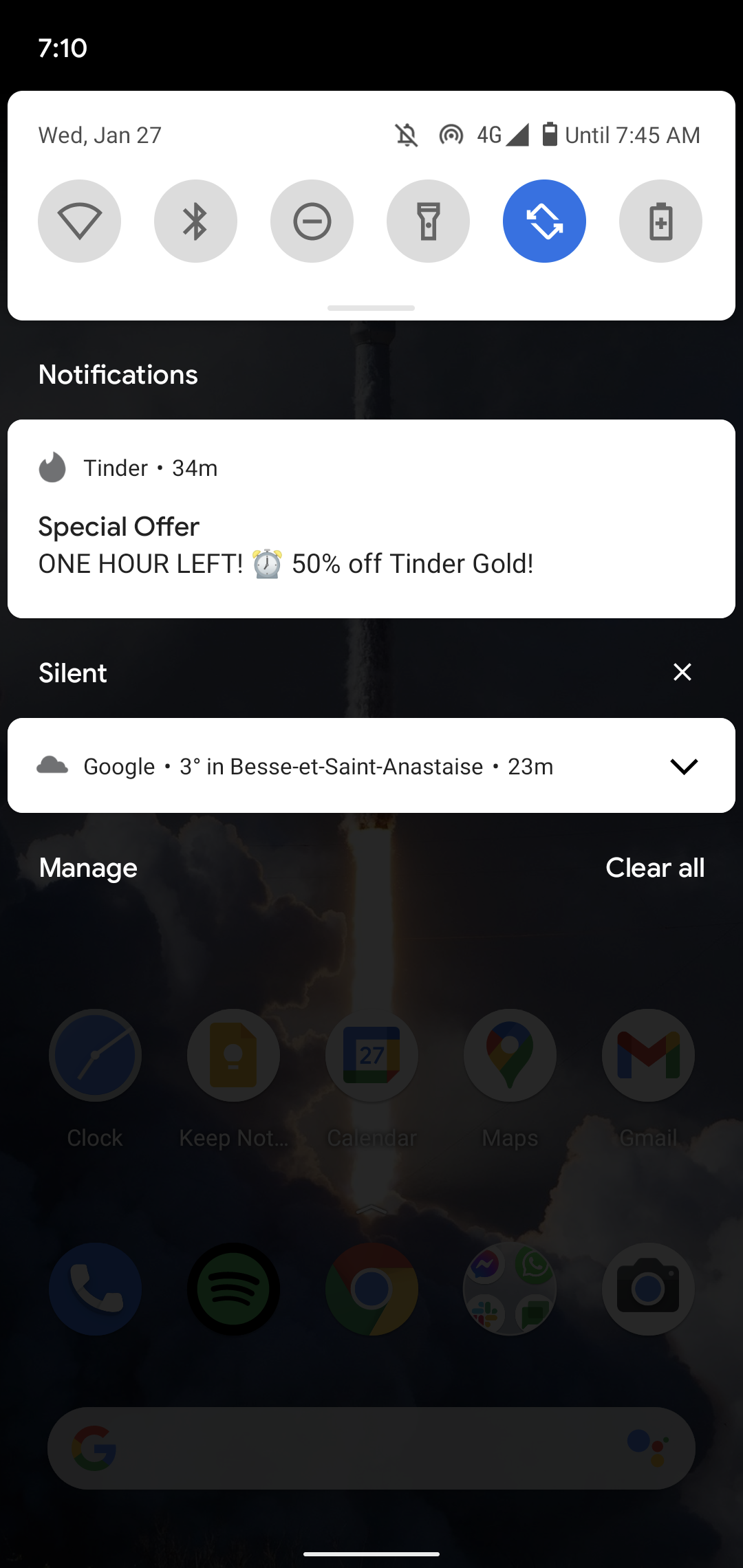This screenshot has width=743, height=1568.
Task: Turn on Wi-Fi quick setting
Action: (79, 221)
